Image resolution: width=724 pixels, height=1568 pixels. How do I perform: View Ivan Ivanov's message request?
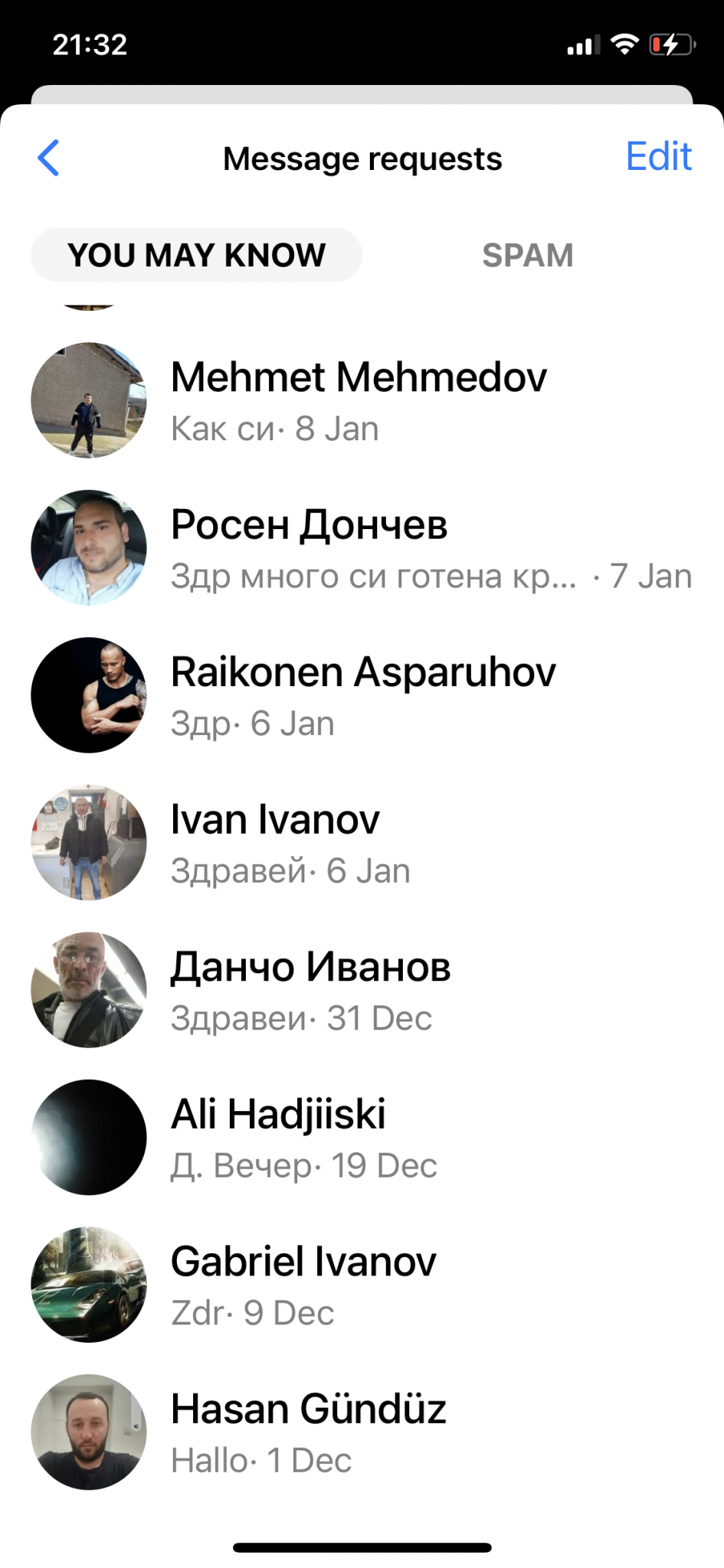coord(359,843)
